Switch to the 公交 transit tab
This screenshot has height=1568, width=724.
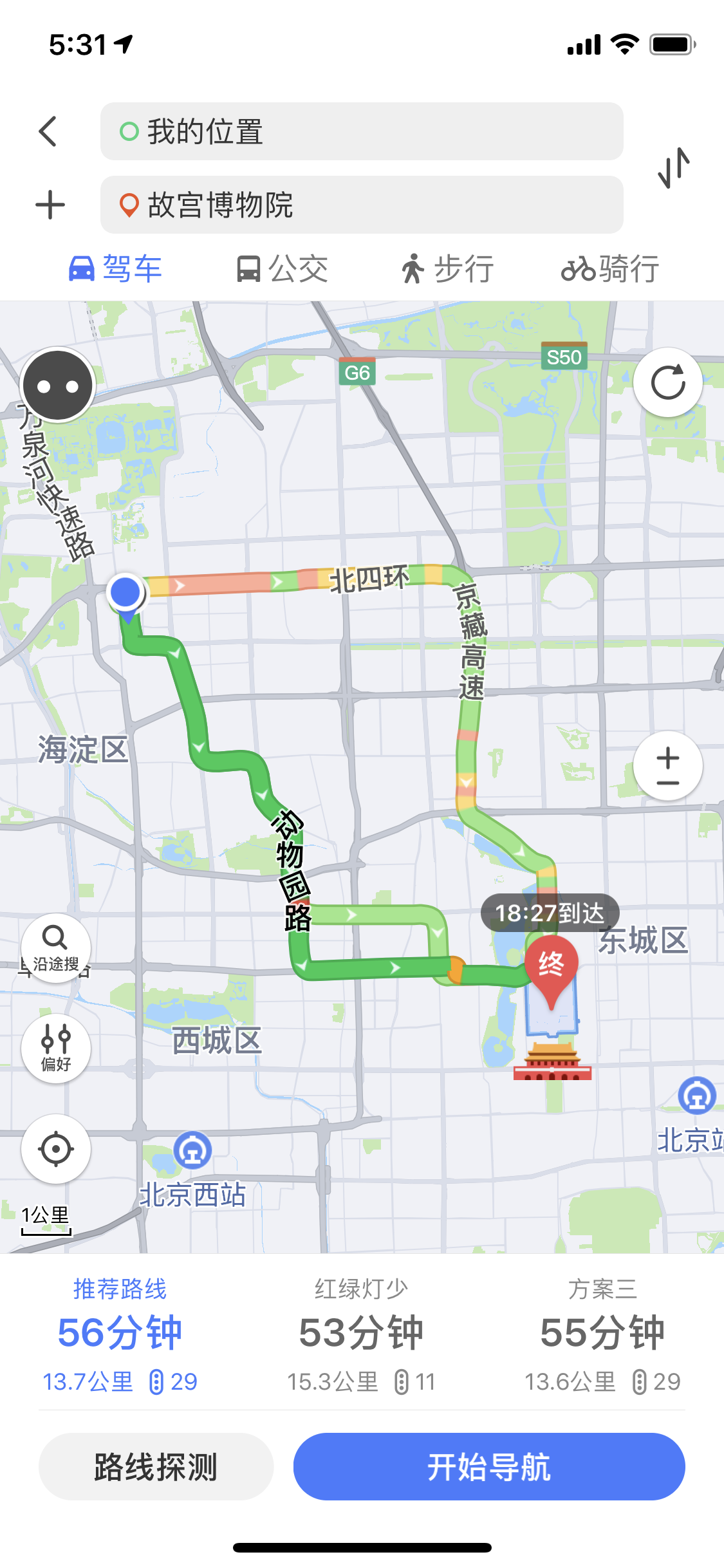click(x=282, y=269)
